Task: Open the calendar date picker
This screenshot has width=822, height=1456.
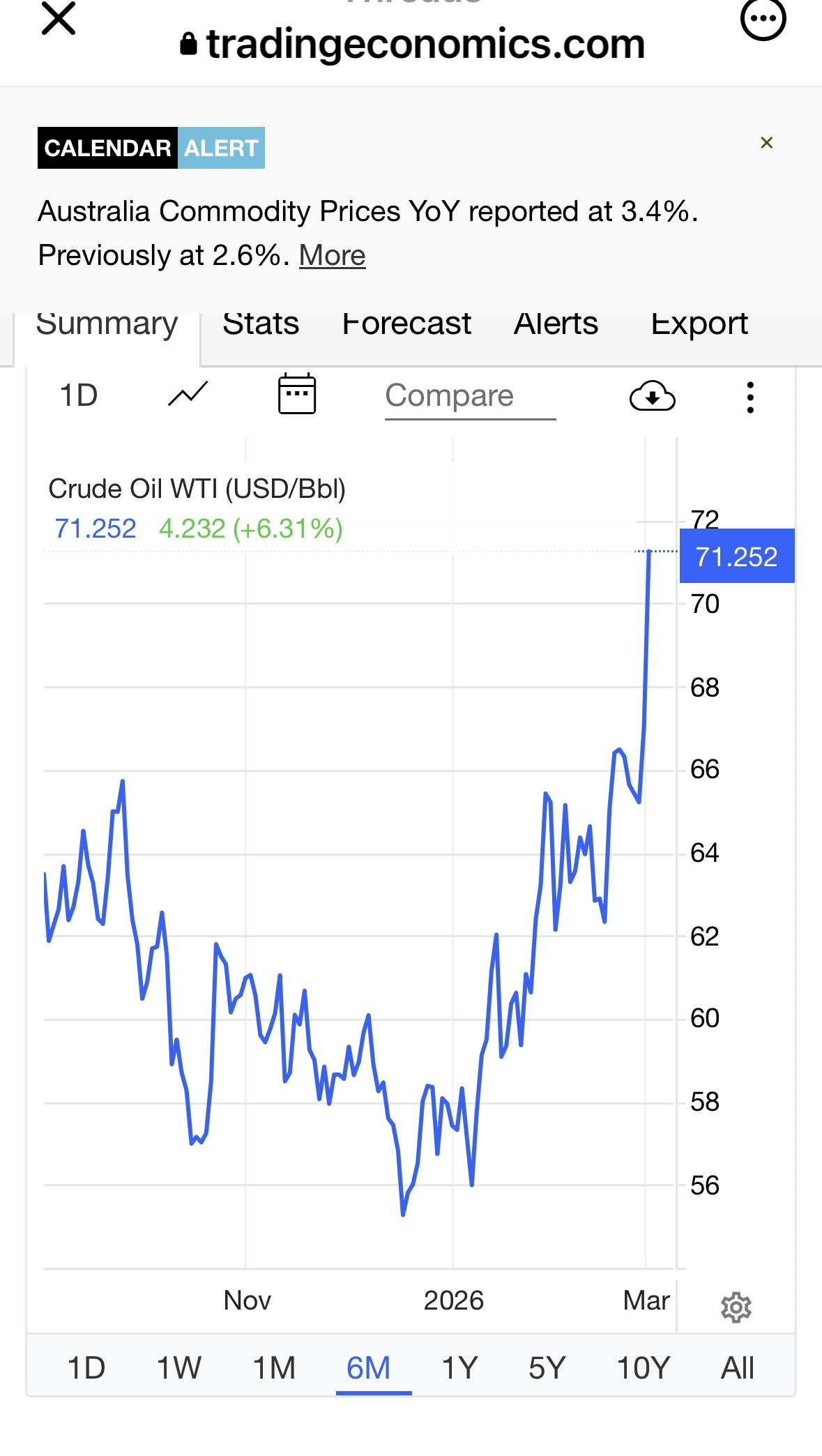Action: (297, 395)
